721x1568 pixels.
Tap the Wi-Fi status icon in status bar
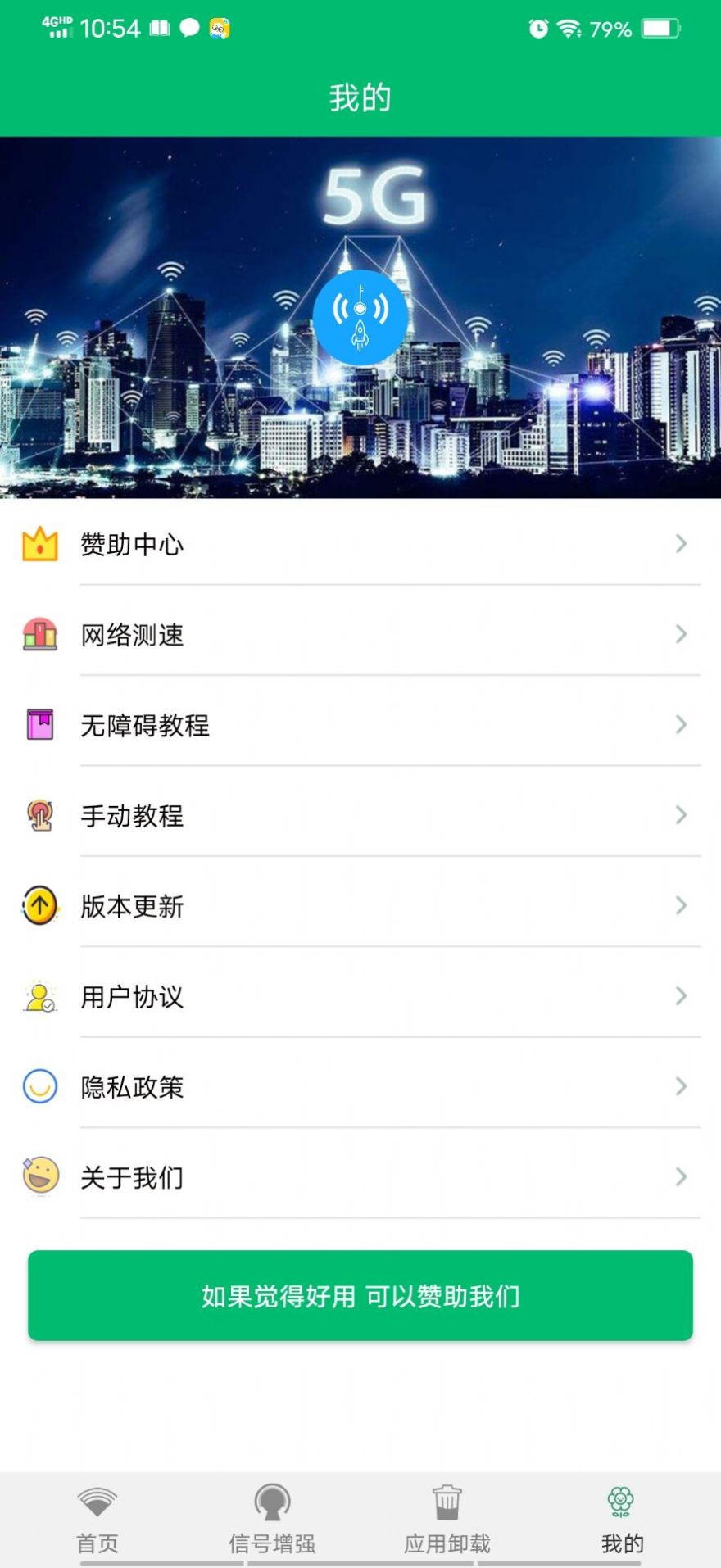click(569, 27)
